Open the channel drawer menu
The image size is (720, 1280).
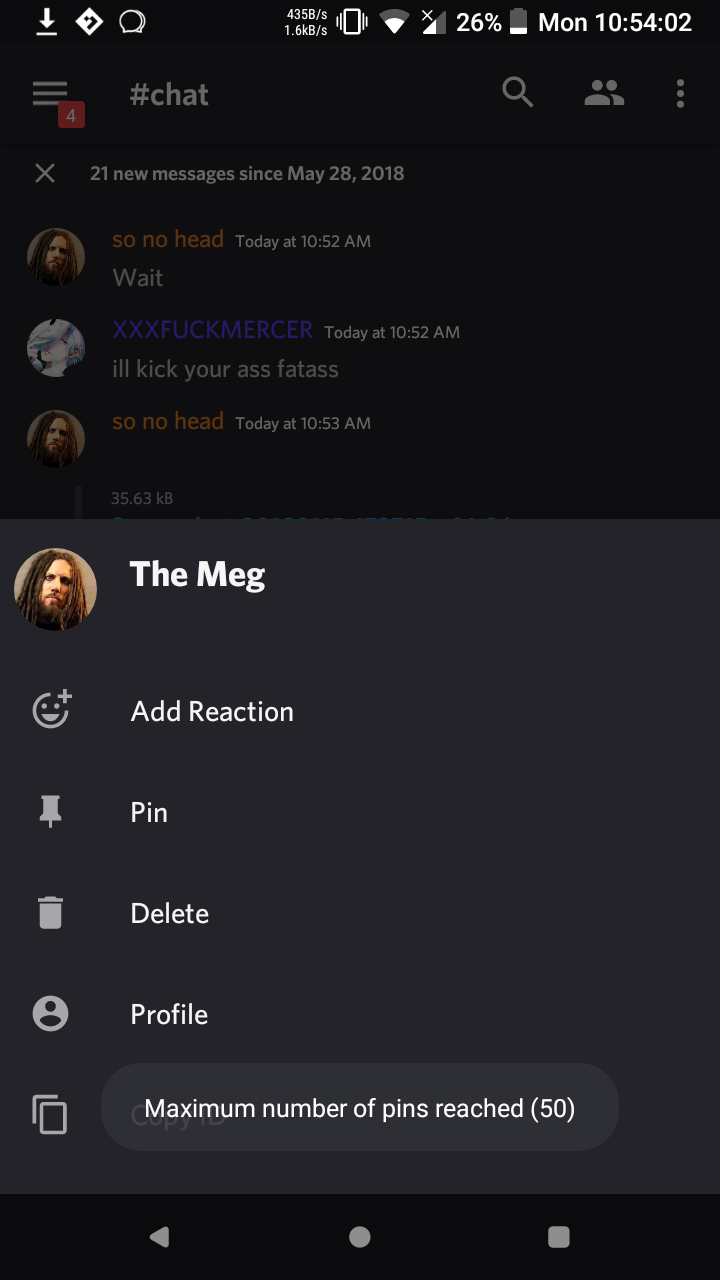(x=50, y=94)
